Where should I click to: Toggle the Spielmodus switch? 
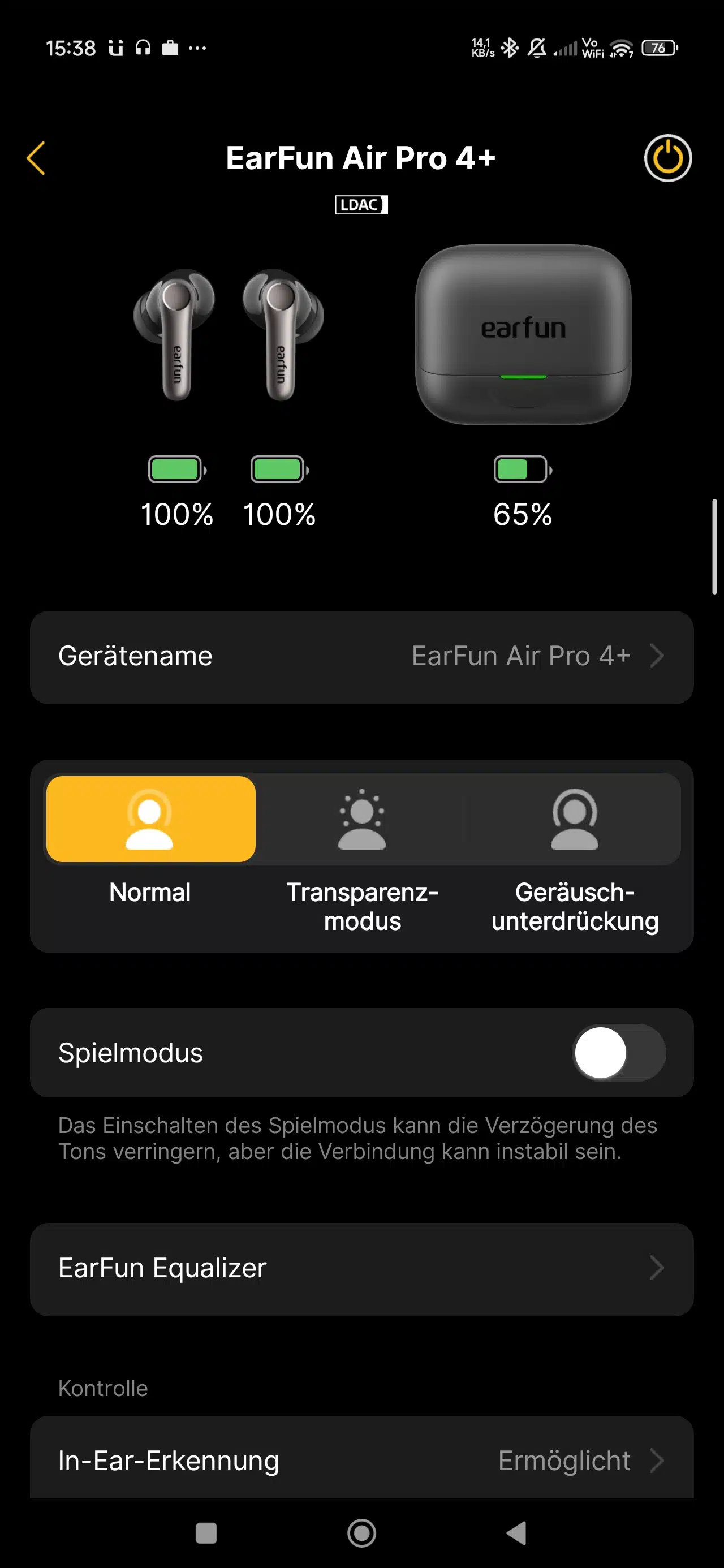[619, 1053]
